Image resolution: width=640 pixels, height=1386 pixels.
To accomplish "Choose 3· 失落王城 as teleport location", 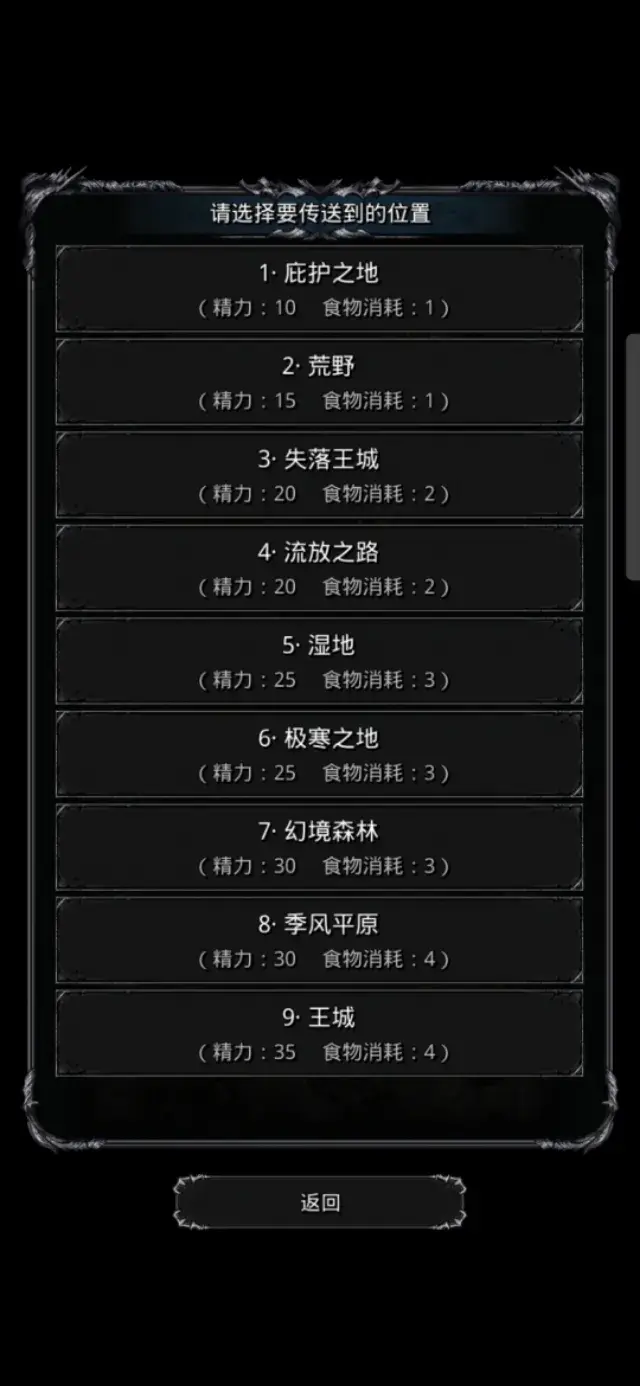I will point(319,475).
